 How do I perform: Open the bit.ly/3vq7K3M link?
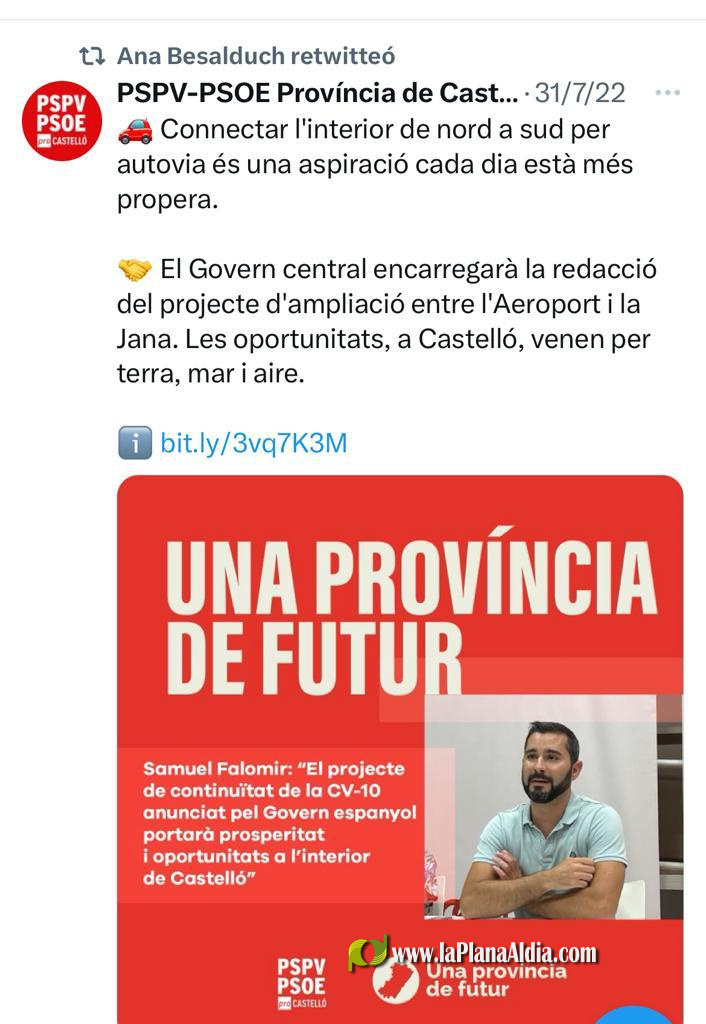[x=253, y=443]
